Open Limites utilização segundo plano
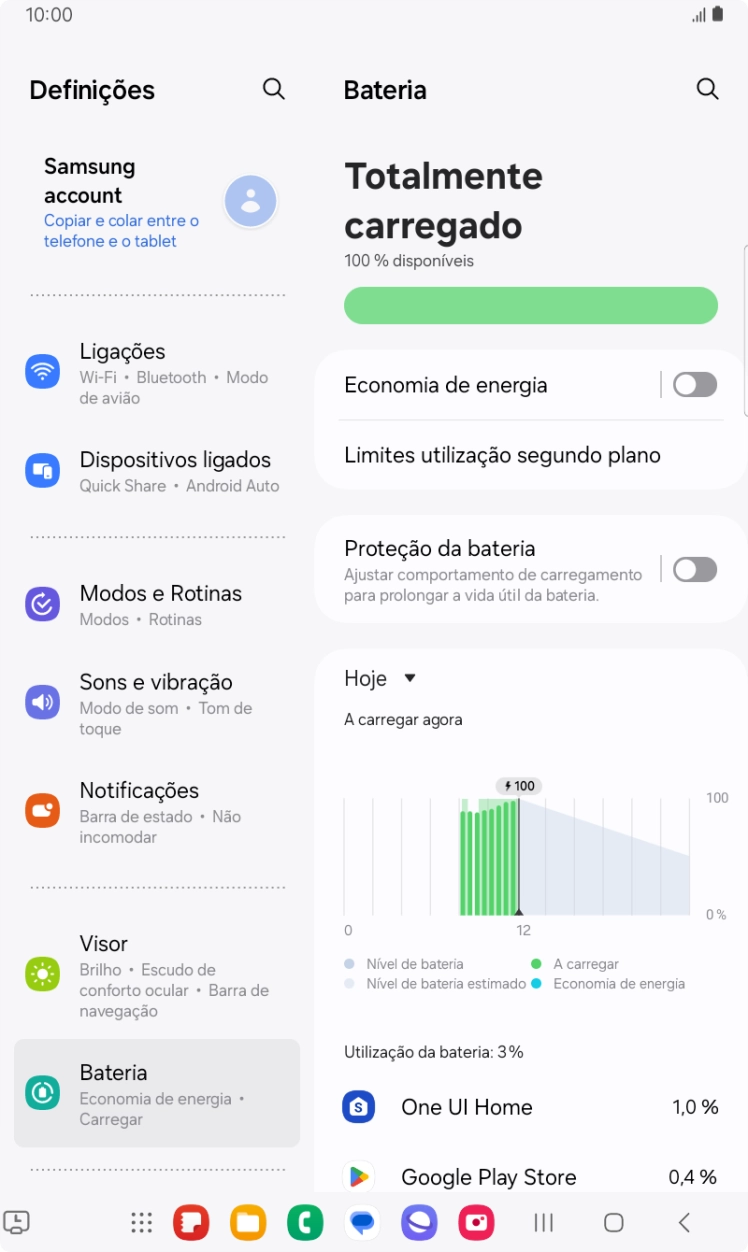Screen dimensions: 748x1252 [x=502, y=455]
